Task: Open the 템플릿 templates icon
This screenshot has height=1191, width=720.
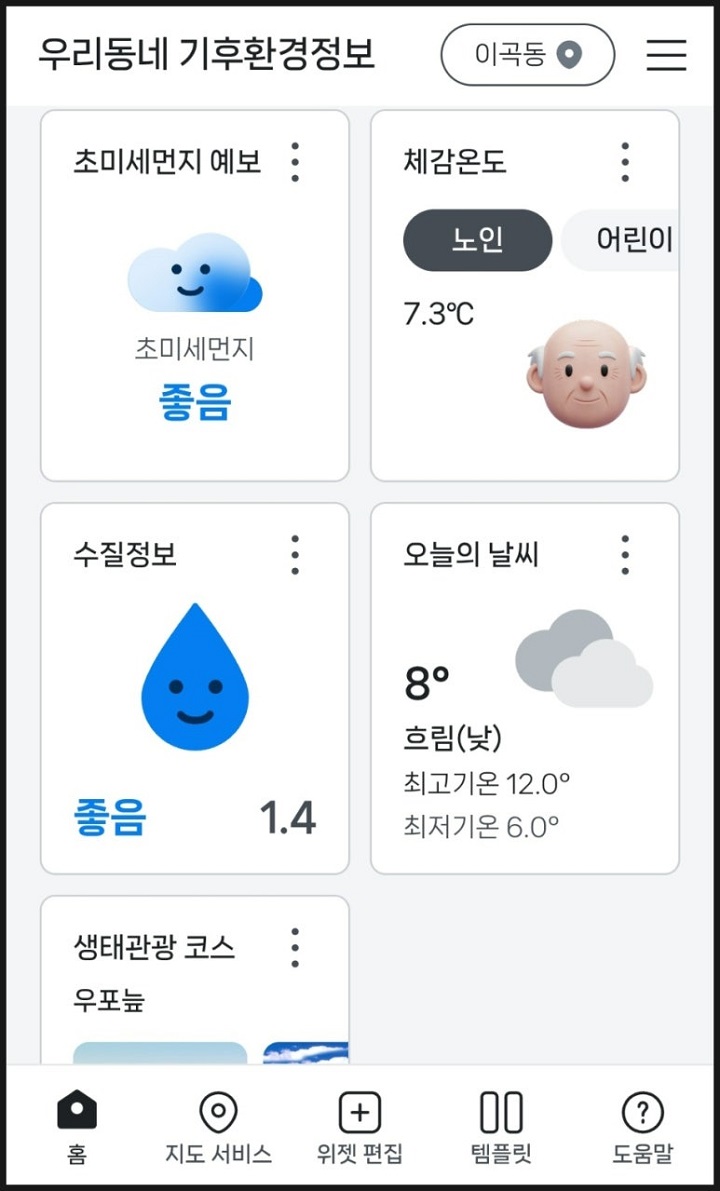Action: (502, 1113)
